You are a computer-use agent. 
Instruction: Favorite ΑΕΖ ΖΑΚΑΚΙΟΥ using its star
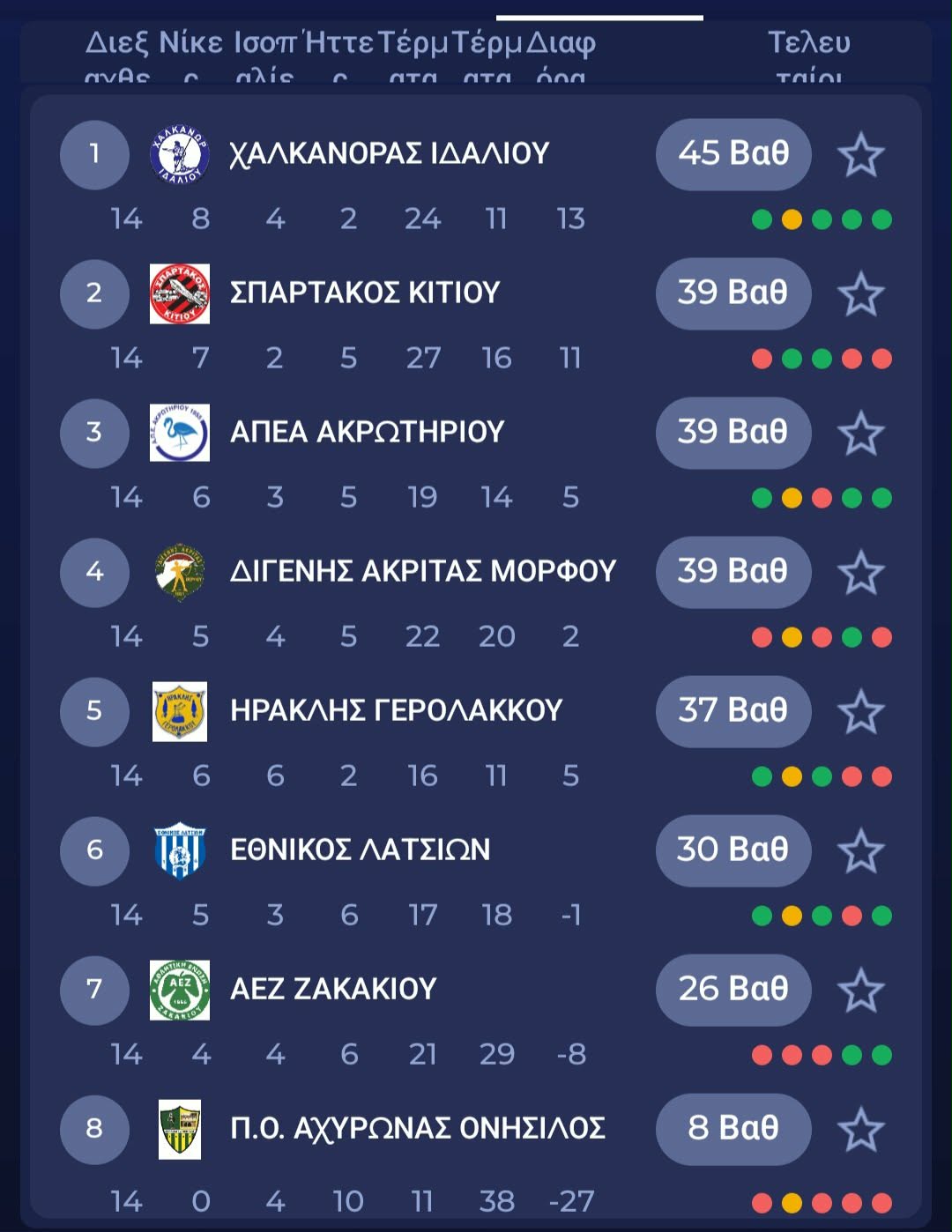(x=860, y=991)
